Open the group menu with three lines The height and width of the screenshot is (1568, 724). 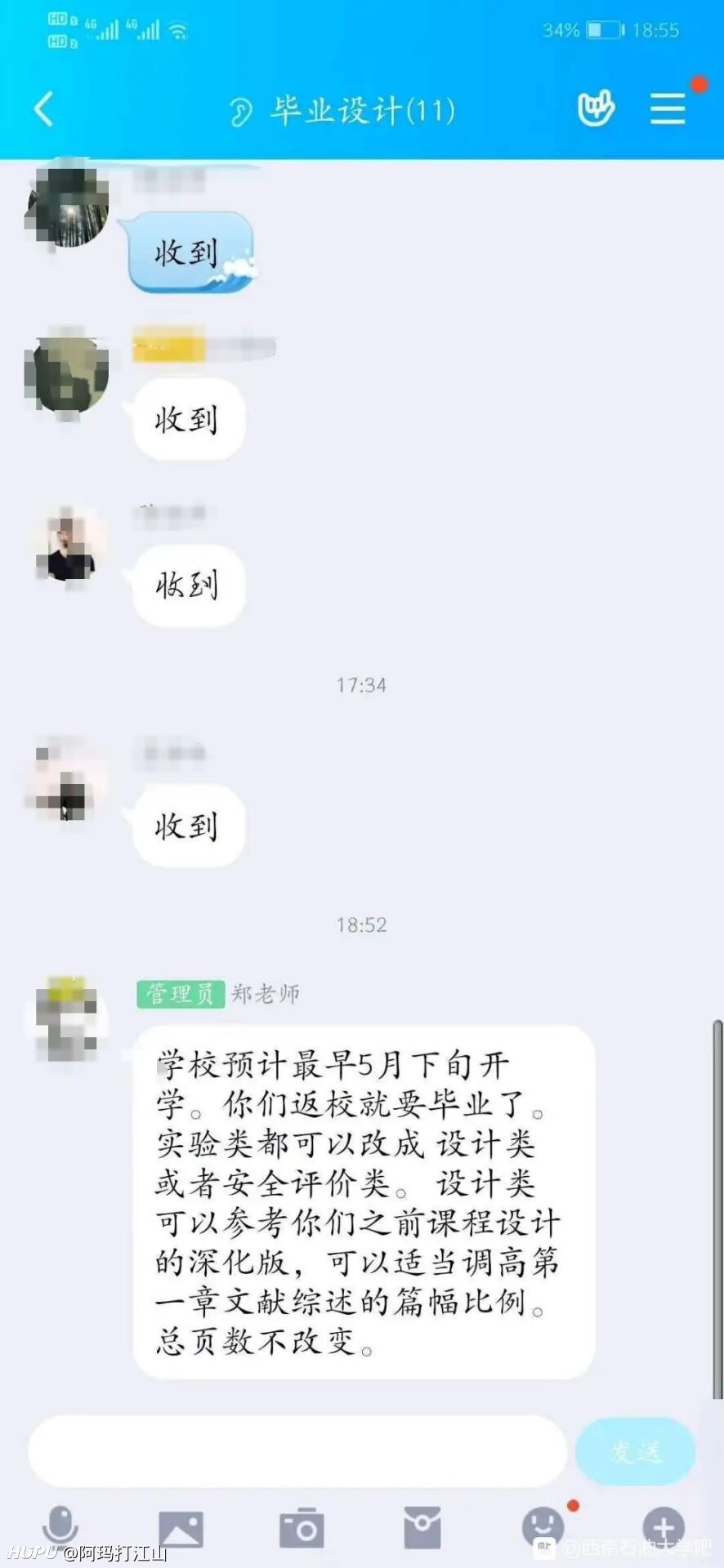click(668, 109)
